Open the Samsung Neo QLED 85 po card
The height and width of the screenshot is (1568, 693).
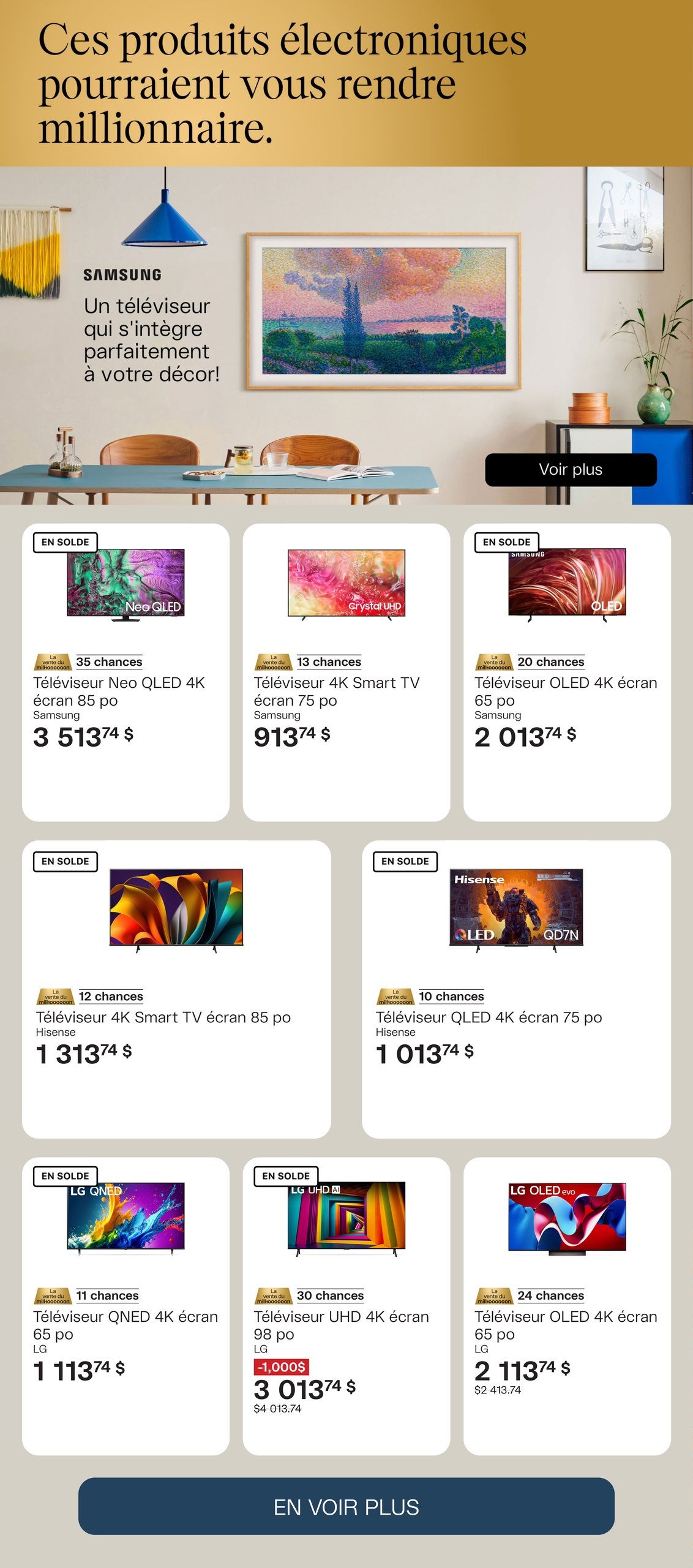(x=125, y=671)
